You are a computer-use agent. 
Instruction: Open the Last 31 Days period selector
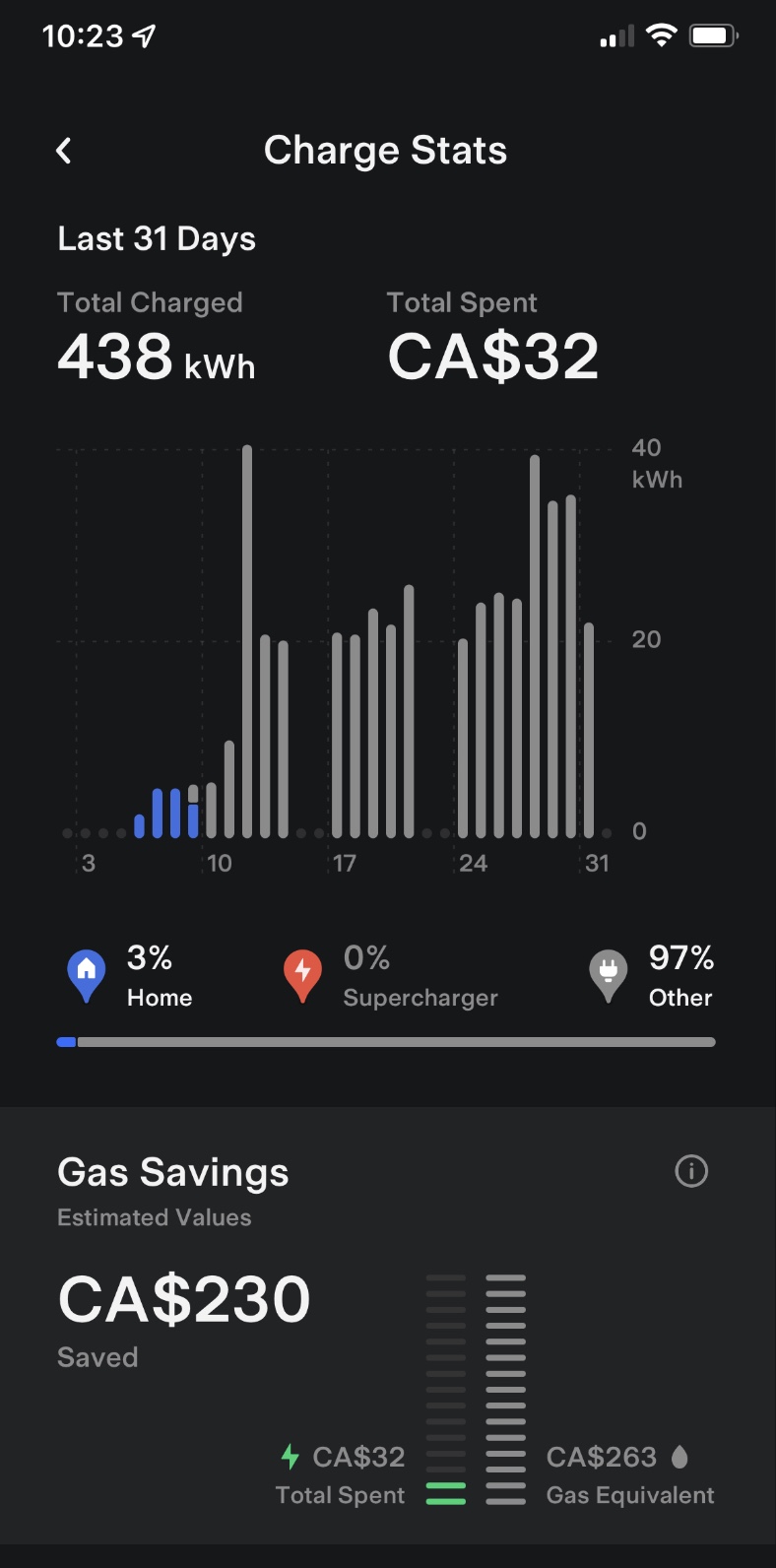(x=156, y=238)
